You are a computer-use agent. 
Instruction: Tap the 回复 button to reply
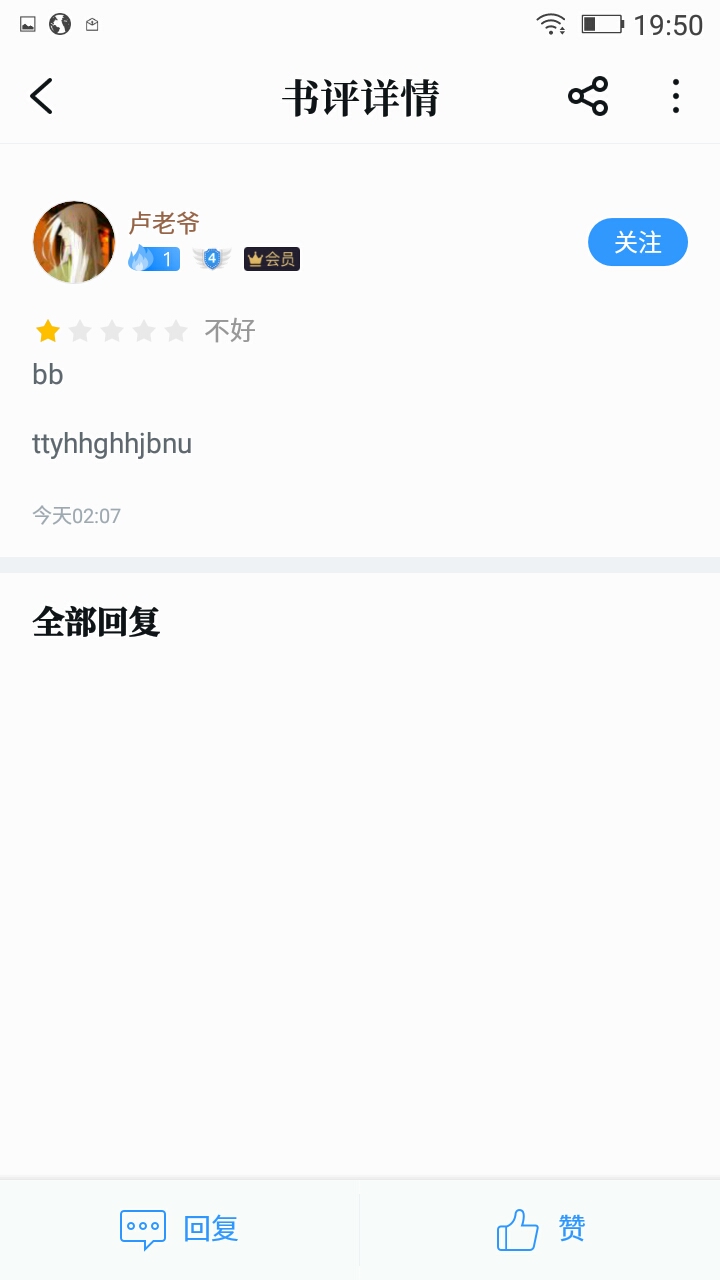click(x=180, y=1228)
